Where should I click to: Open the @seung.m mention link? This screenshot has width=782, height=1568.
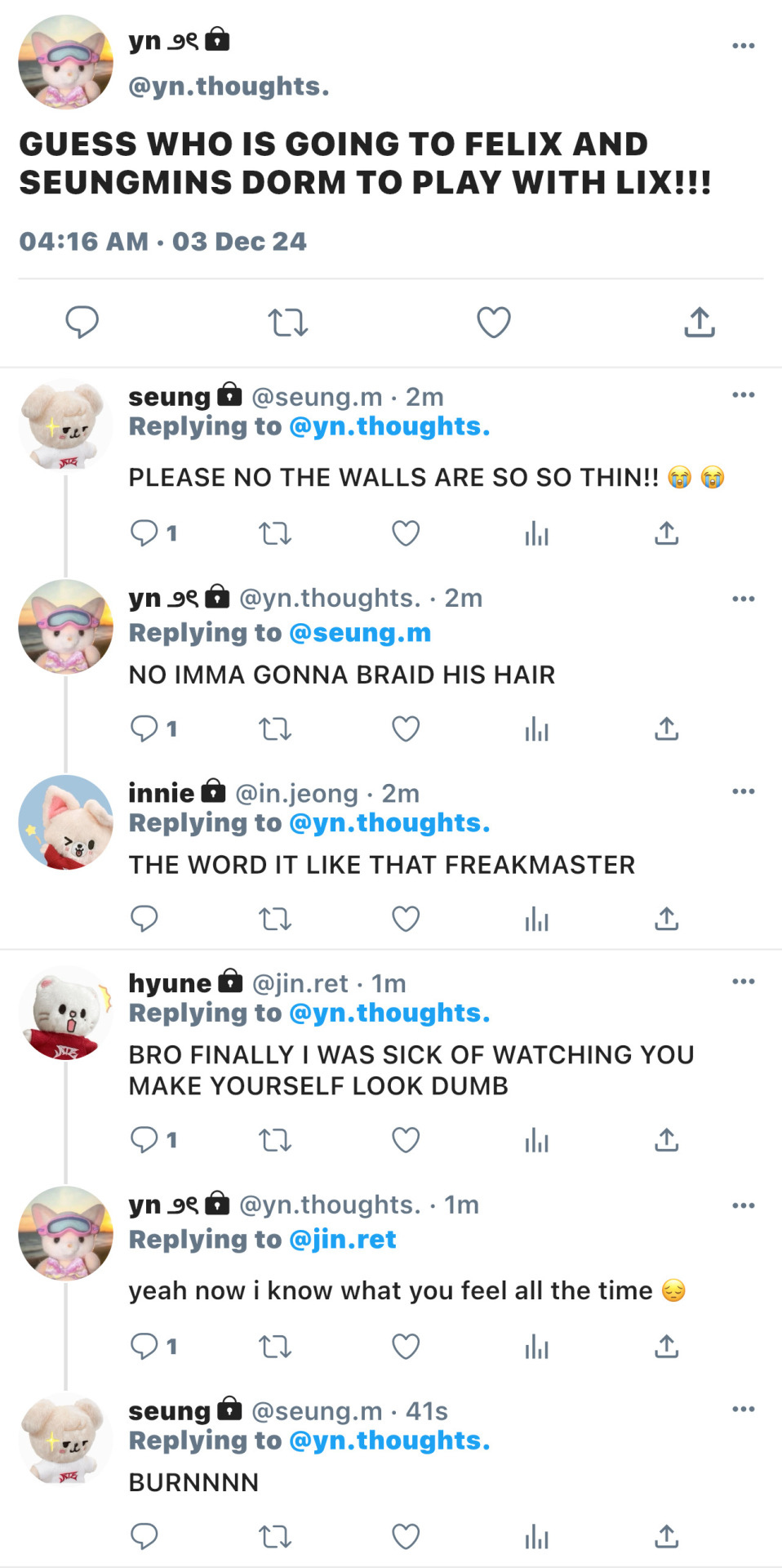point(360,633)
